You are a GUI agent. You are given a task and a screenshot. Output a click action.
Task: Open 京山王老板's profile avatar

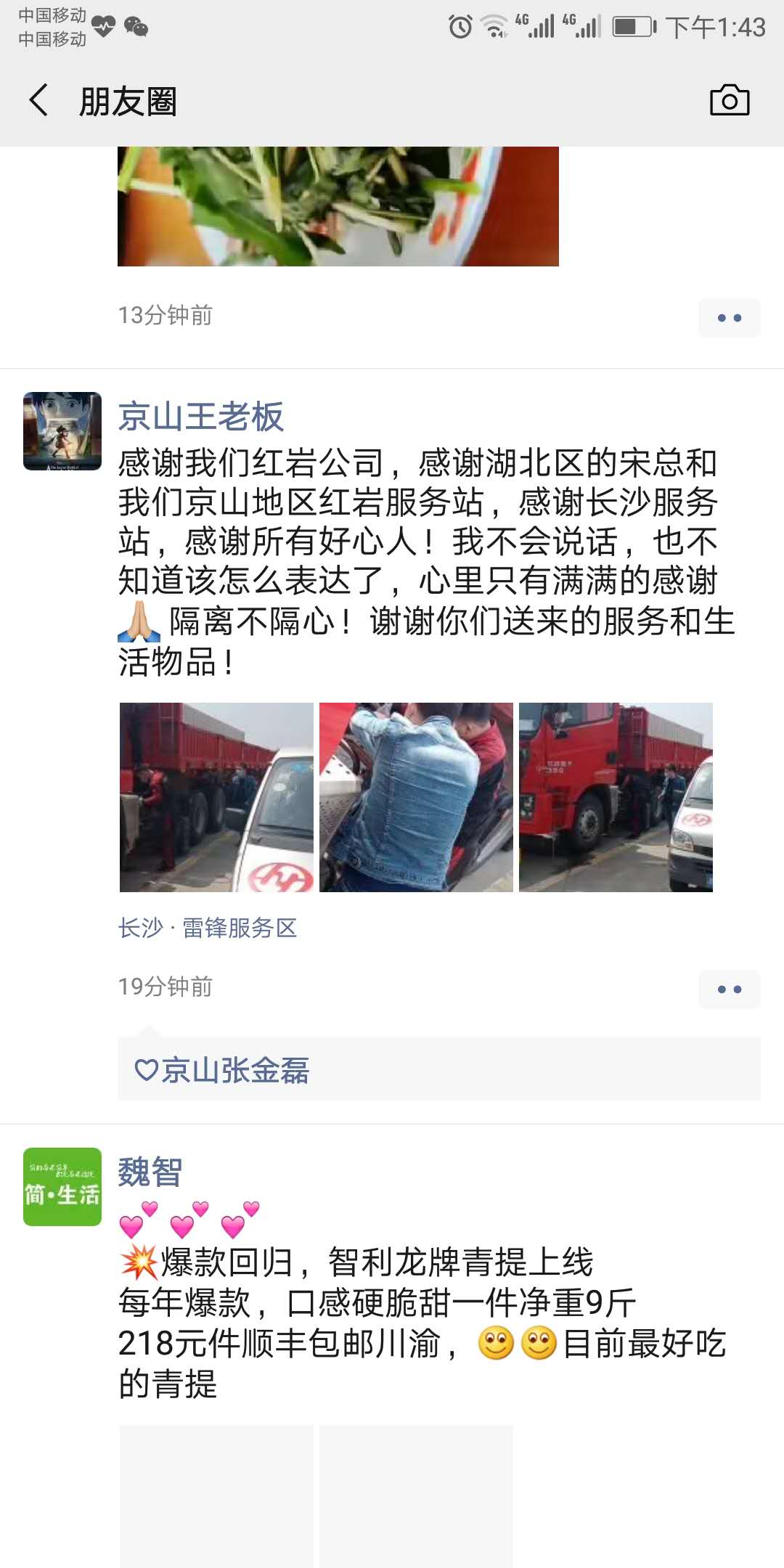[x=62, y=431]
